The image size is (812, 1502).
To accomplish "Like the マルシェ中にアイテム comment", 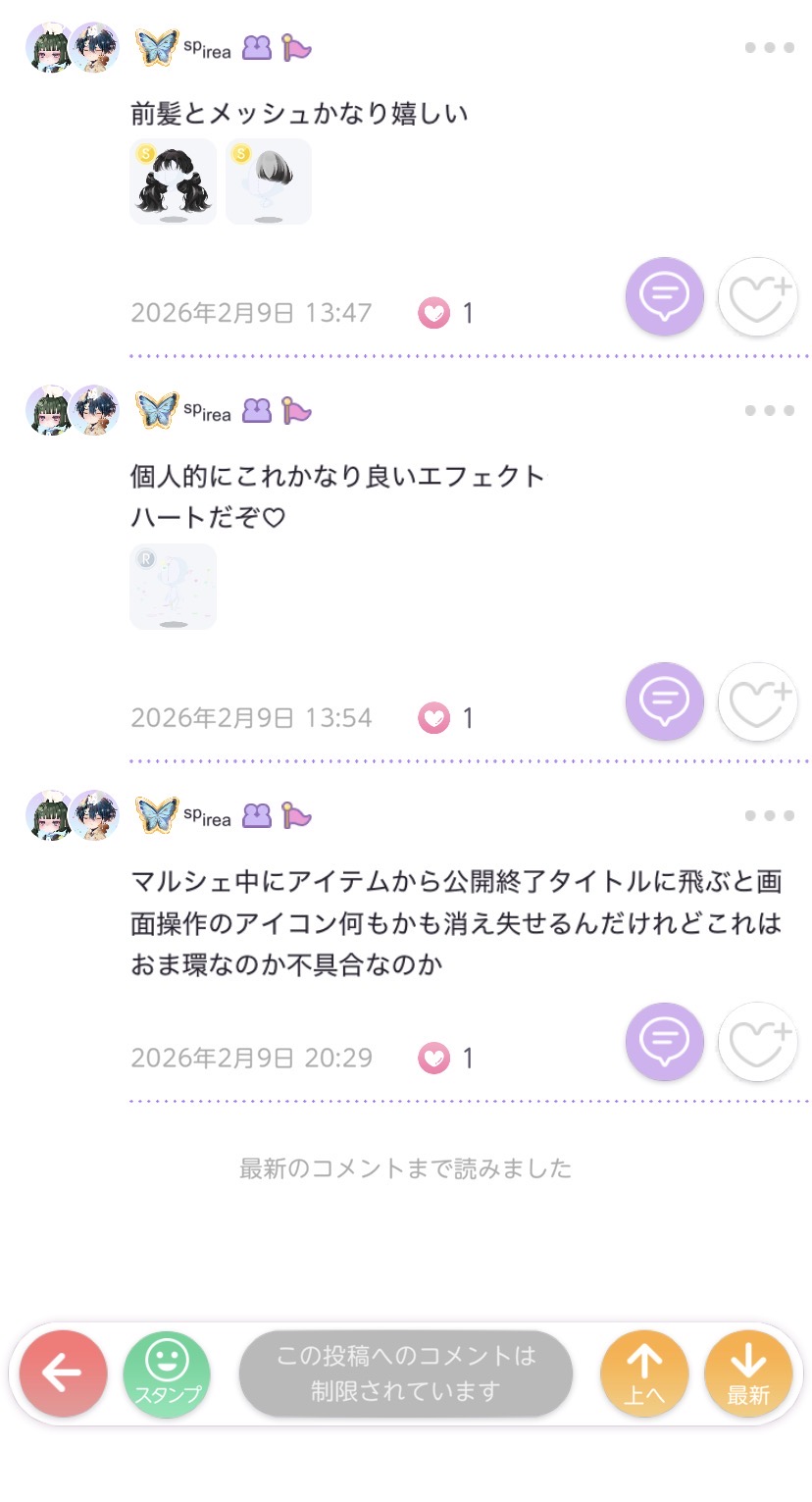I will 757,1042.
